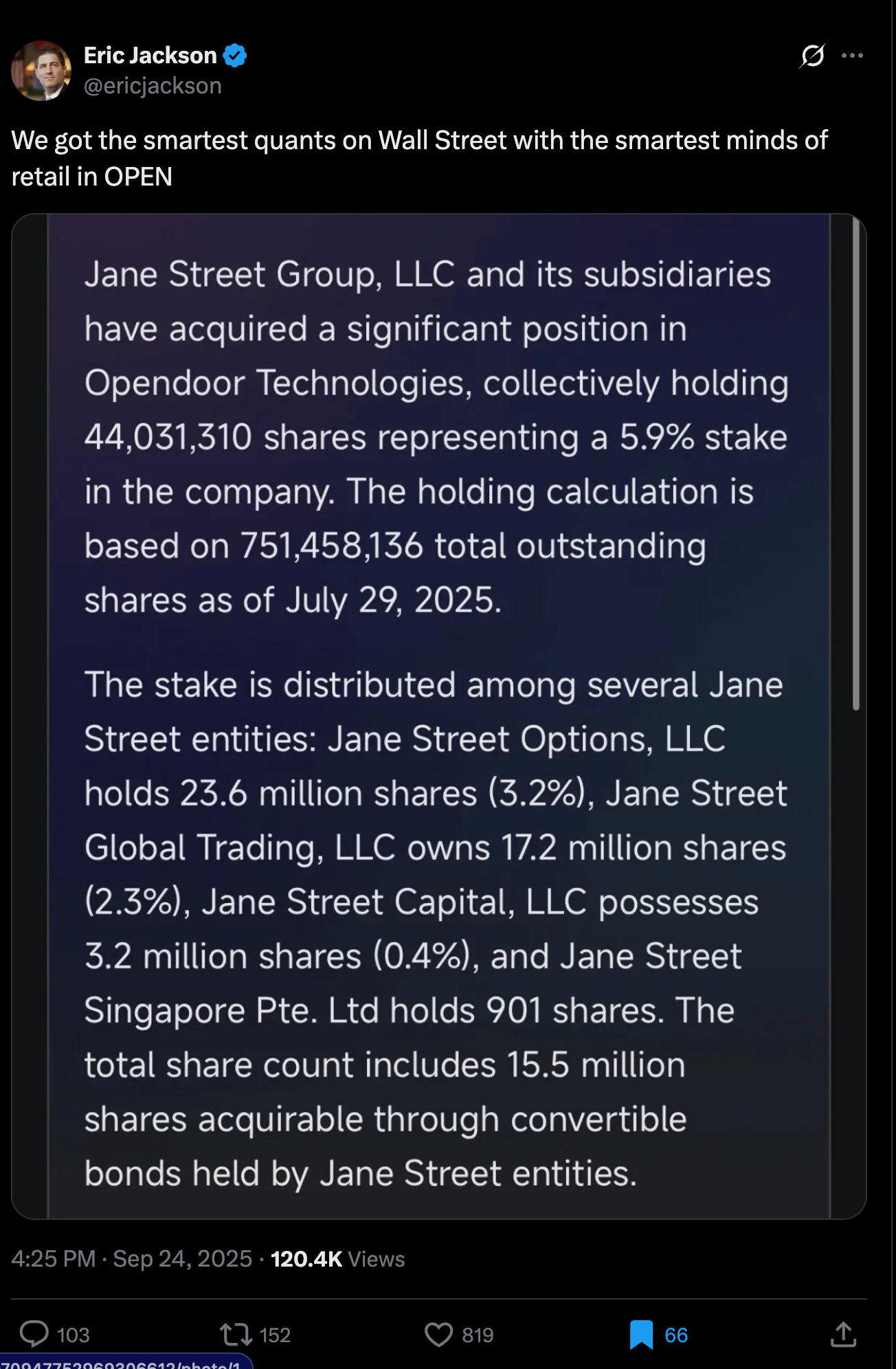Share the post via share icon
896x1369 pixels.
coord(843,1334)
